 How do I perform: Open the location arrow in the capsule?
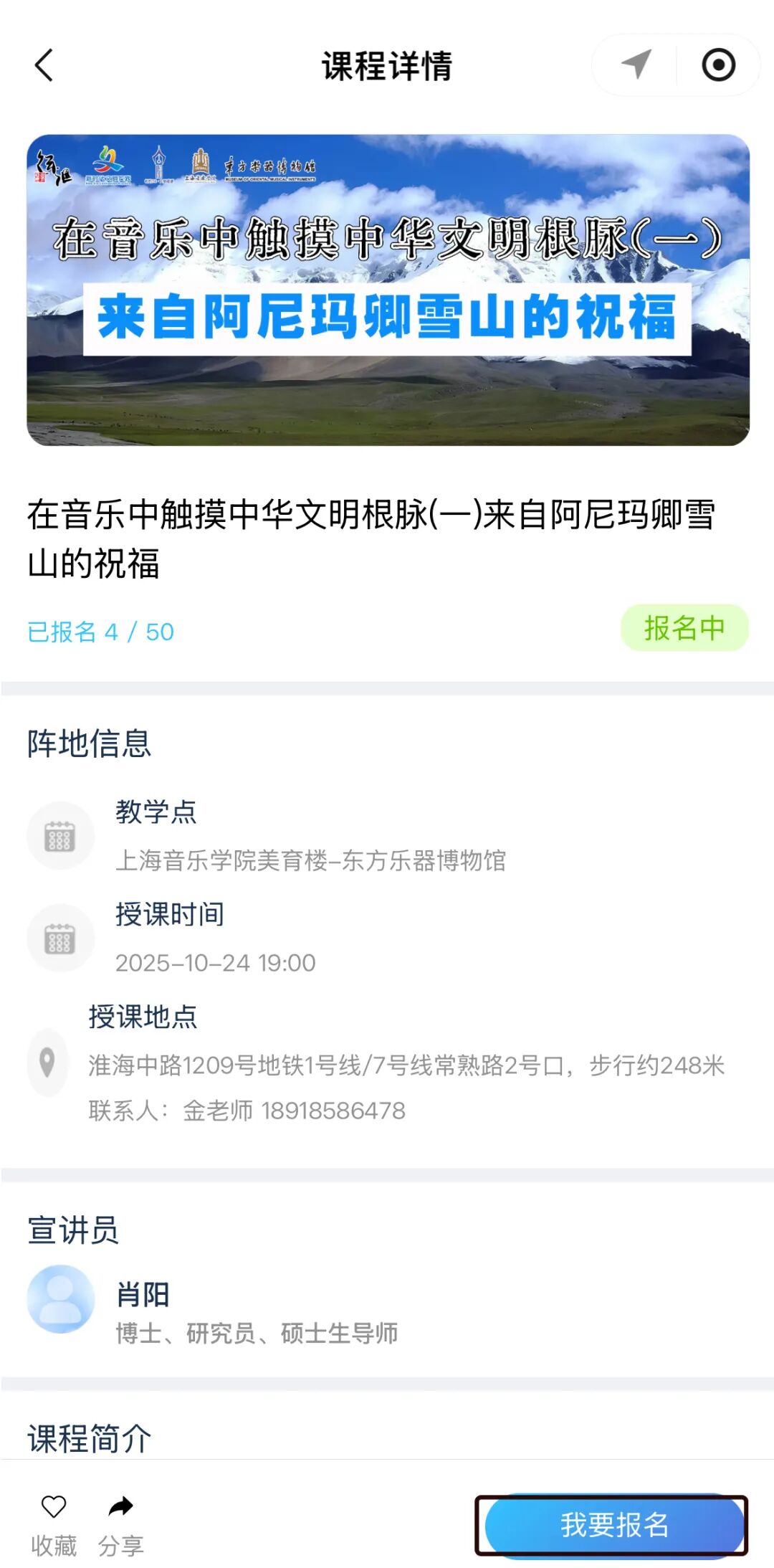[x=635, y=65]
